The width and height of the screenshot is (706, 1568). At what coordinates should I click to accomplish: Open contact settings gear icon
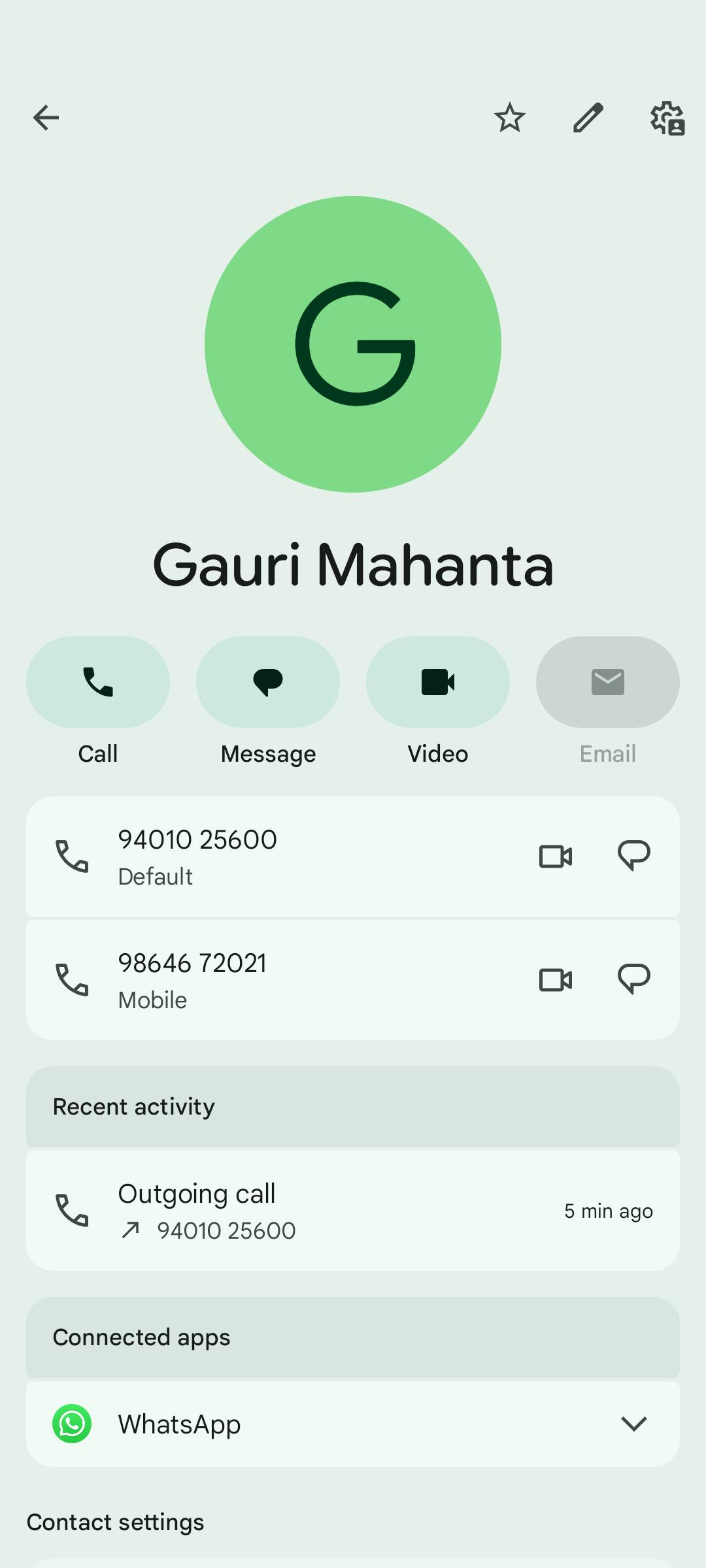[x=667, y=118]
